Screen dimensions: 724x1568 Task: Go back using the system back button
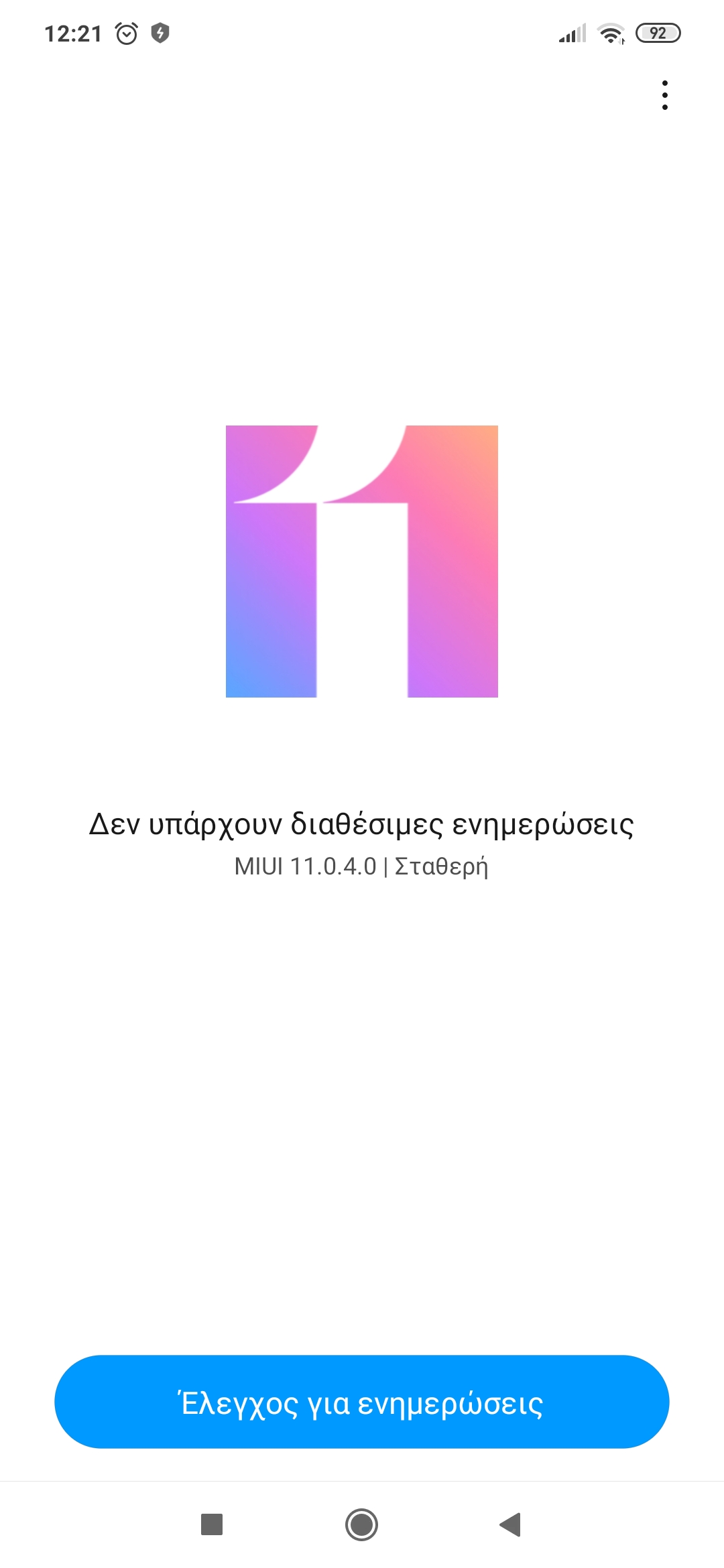coord(511,1524)
